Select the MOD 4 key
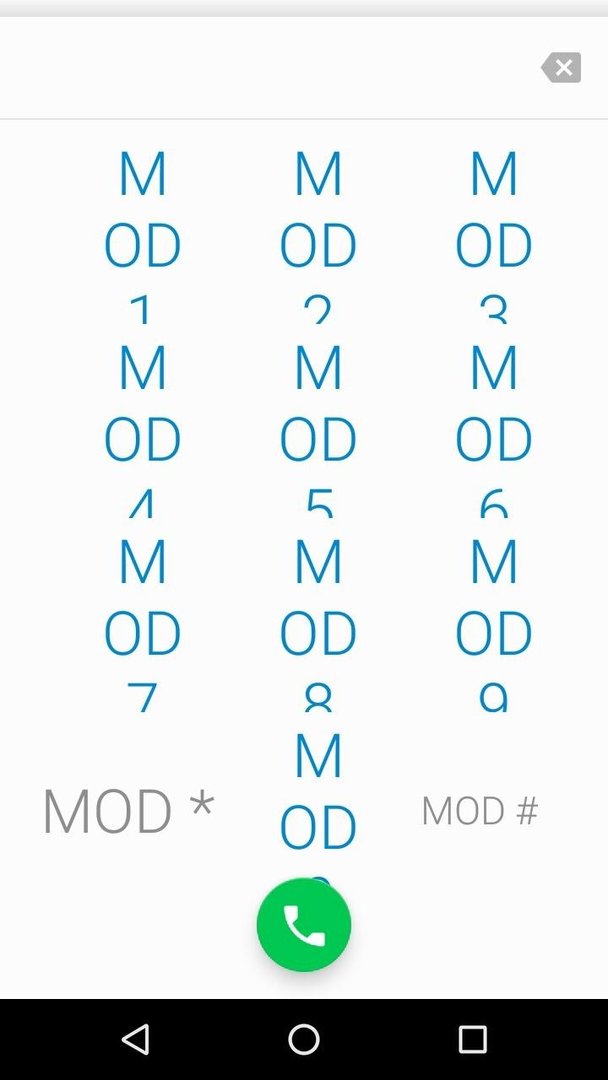 coord(143,429)
